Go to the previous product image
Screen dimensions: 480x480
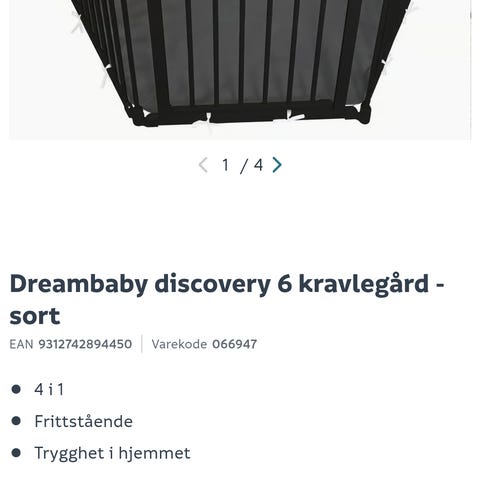203,165
